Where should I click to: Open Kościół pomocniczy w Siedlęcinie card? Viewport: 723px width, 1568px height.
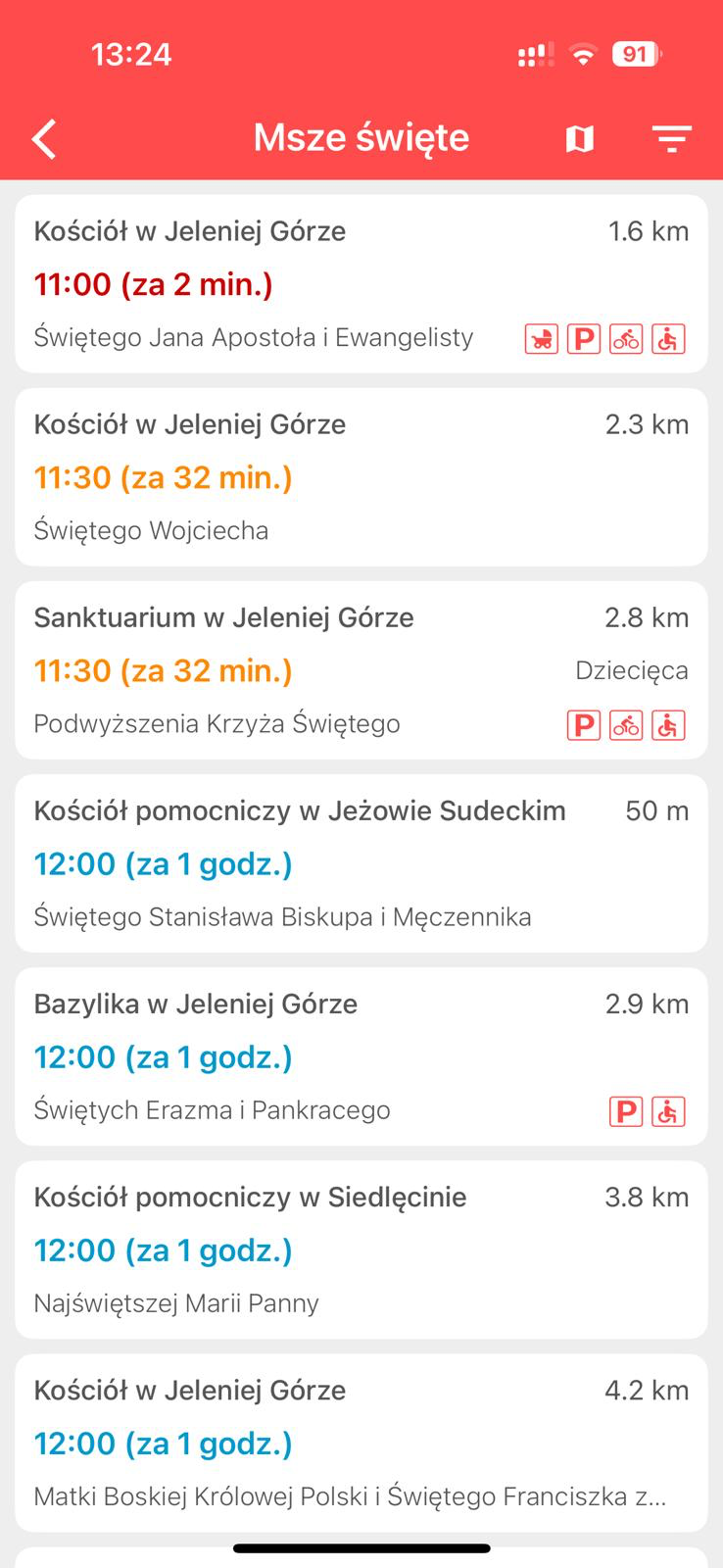click(361, 1249)
